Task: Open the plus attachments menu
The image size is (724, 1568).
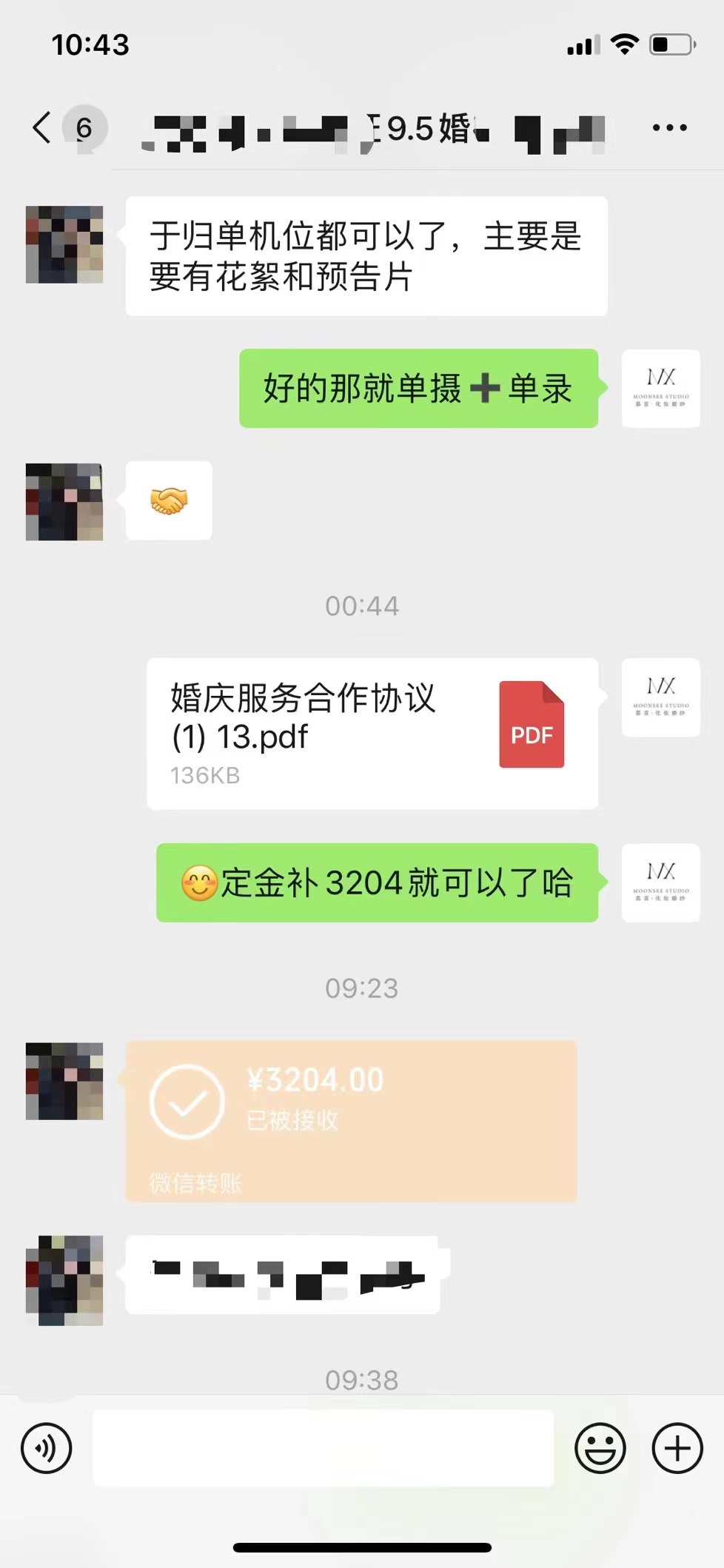Action: click(x=677, y=1448)
